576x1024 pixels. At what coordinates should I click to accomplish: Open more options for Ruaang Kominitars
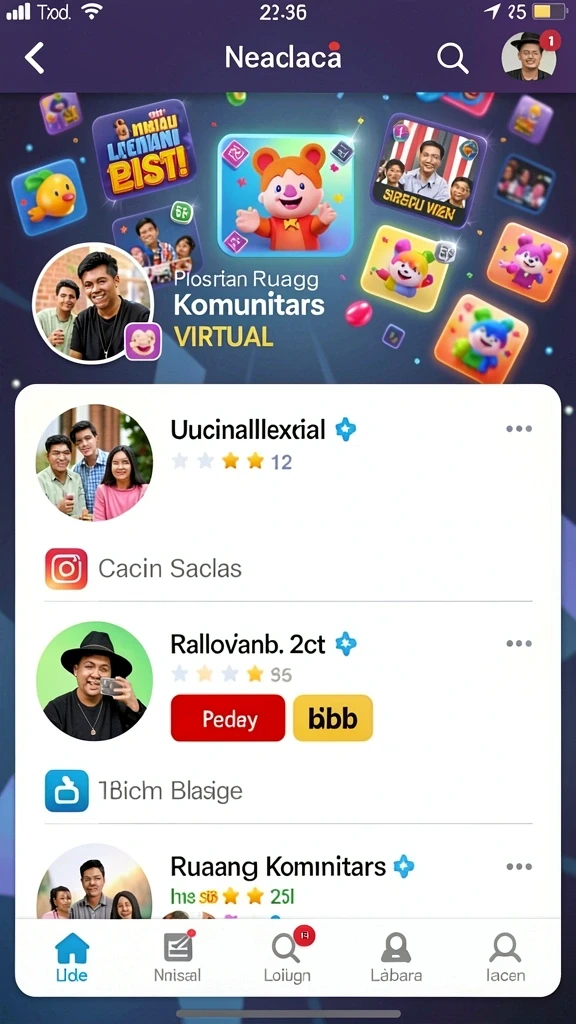[x=519, y=867]
